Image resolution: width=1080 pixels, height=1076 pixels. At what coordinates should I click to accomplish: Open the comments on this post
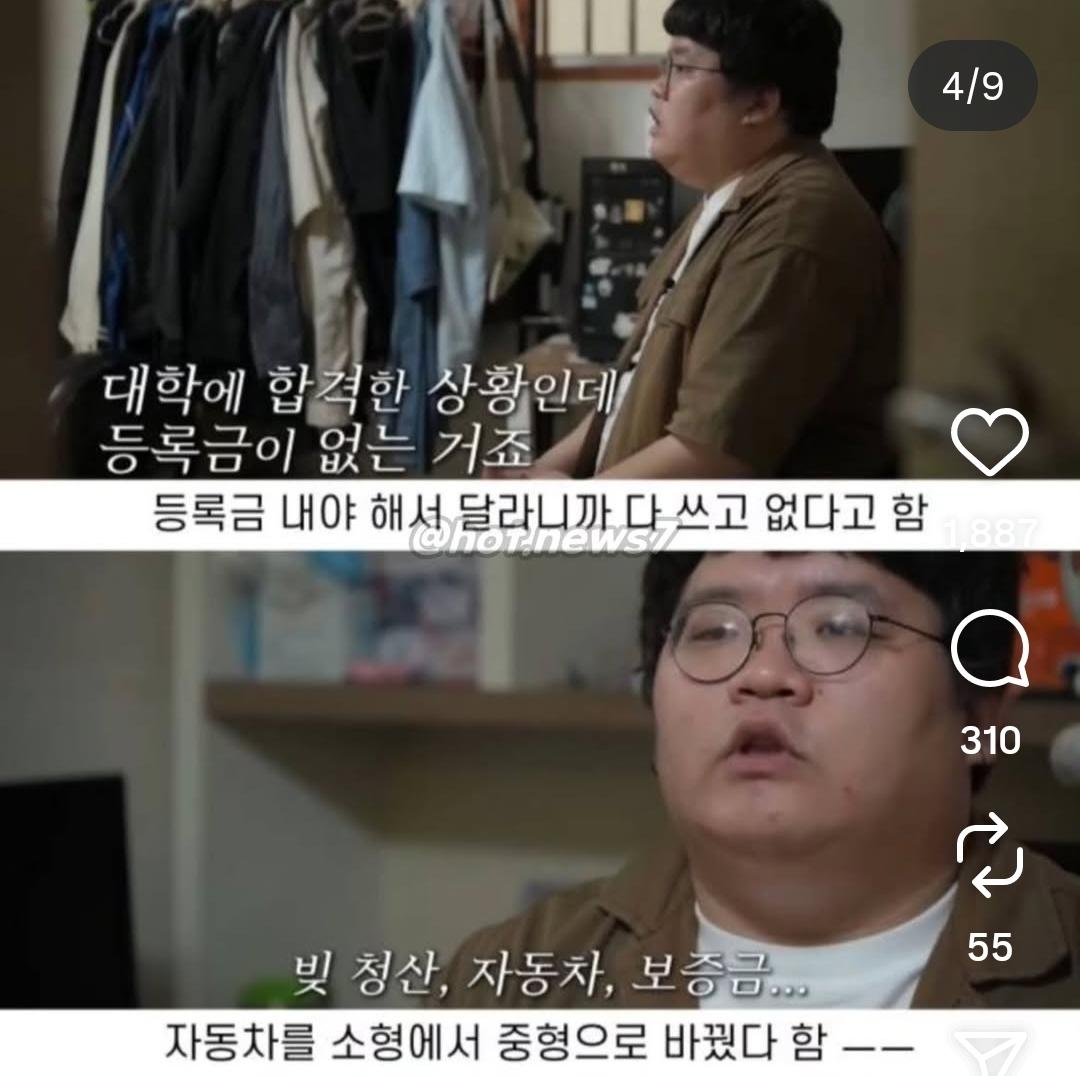click(989, 650)
